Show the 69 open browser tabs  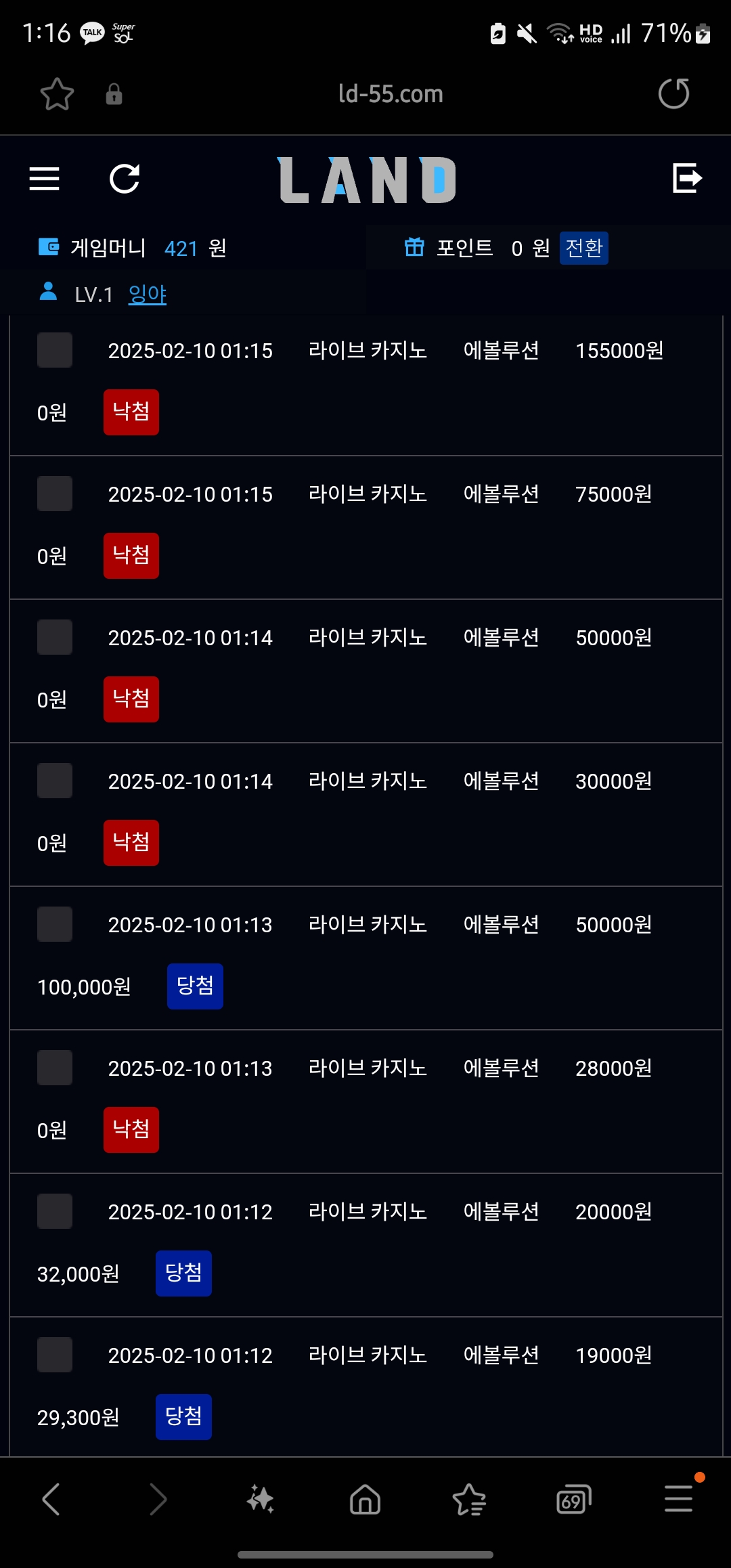(573, 1499)
